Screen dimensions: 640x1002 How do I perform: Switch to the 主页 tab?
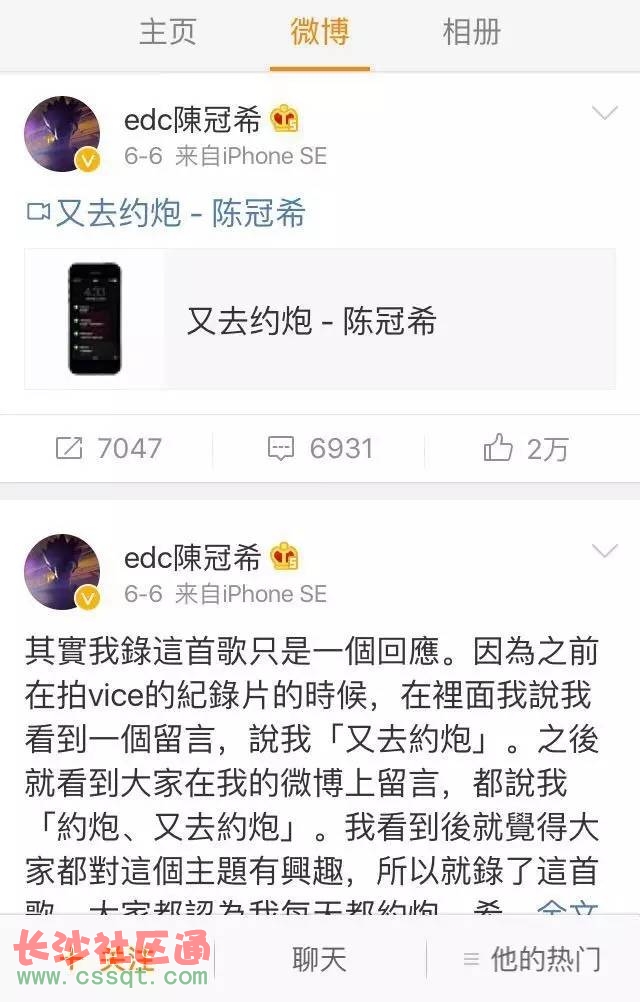click(x=167, y=33)
